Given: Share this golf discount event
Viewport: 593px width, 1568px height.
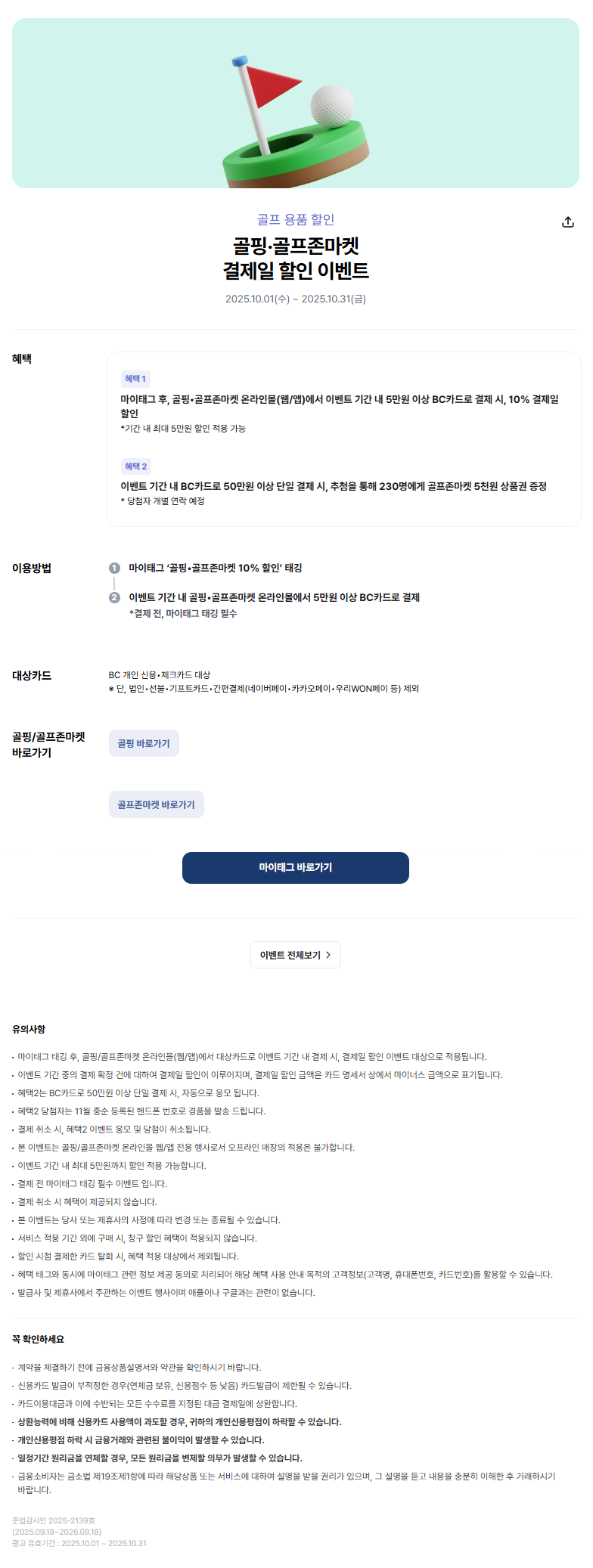Looking at the screenshot, I should [x=568, y=222].
